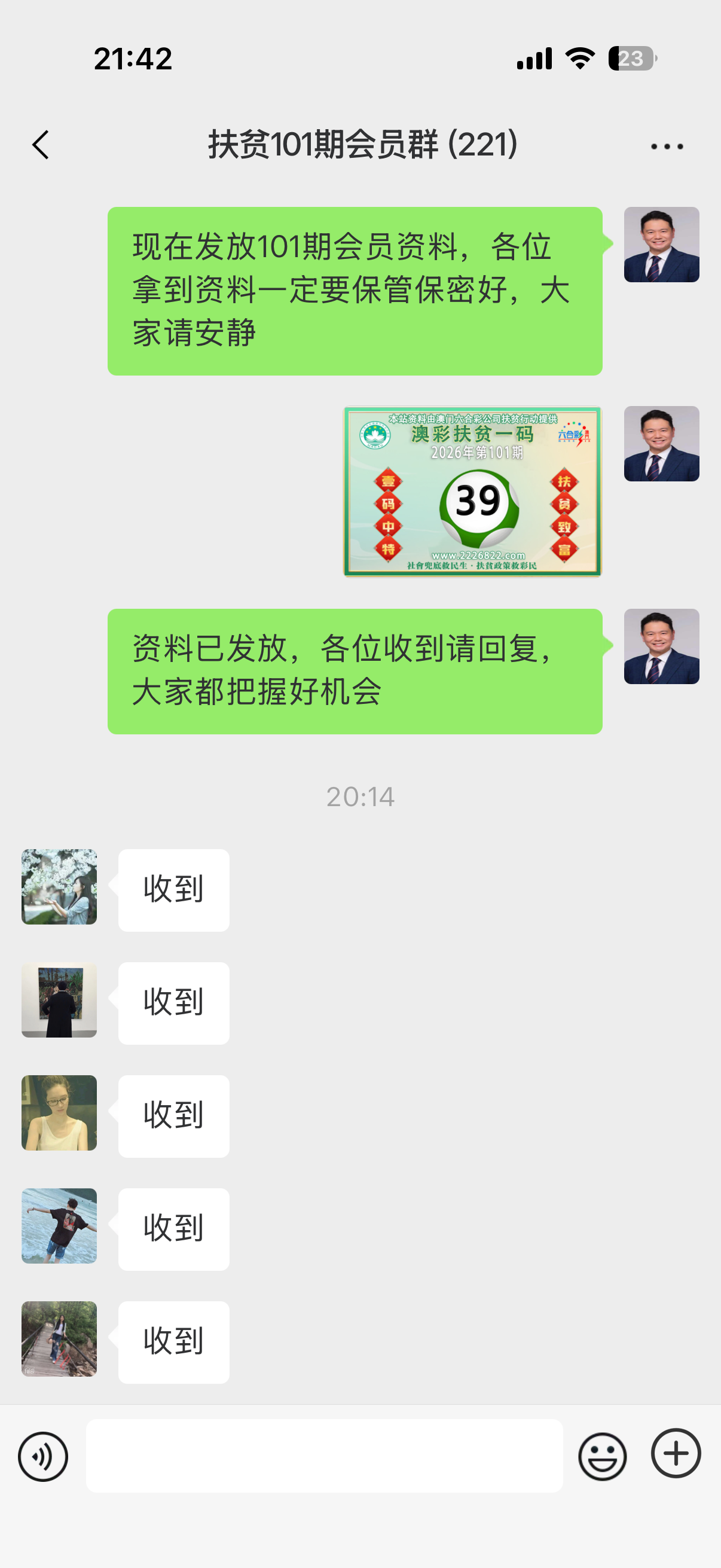This screenshot has width=721, height=1568.
Task: Tap the group title 扶贫101期会员群
Action: (x=361, y=145)
